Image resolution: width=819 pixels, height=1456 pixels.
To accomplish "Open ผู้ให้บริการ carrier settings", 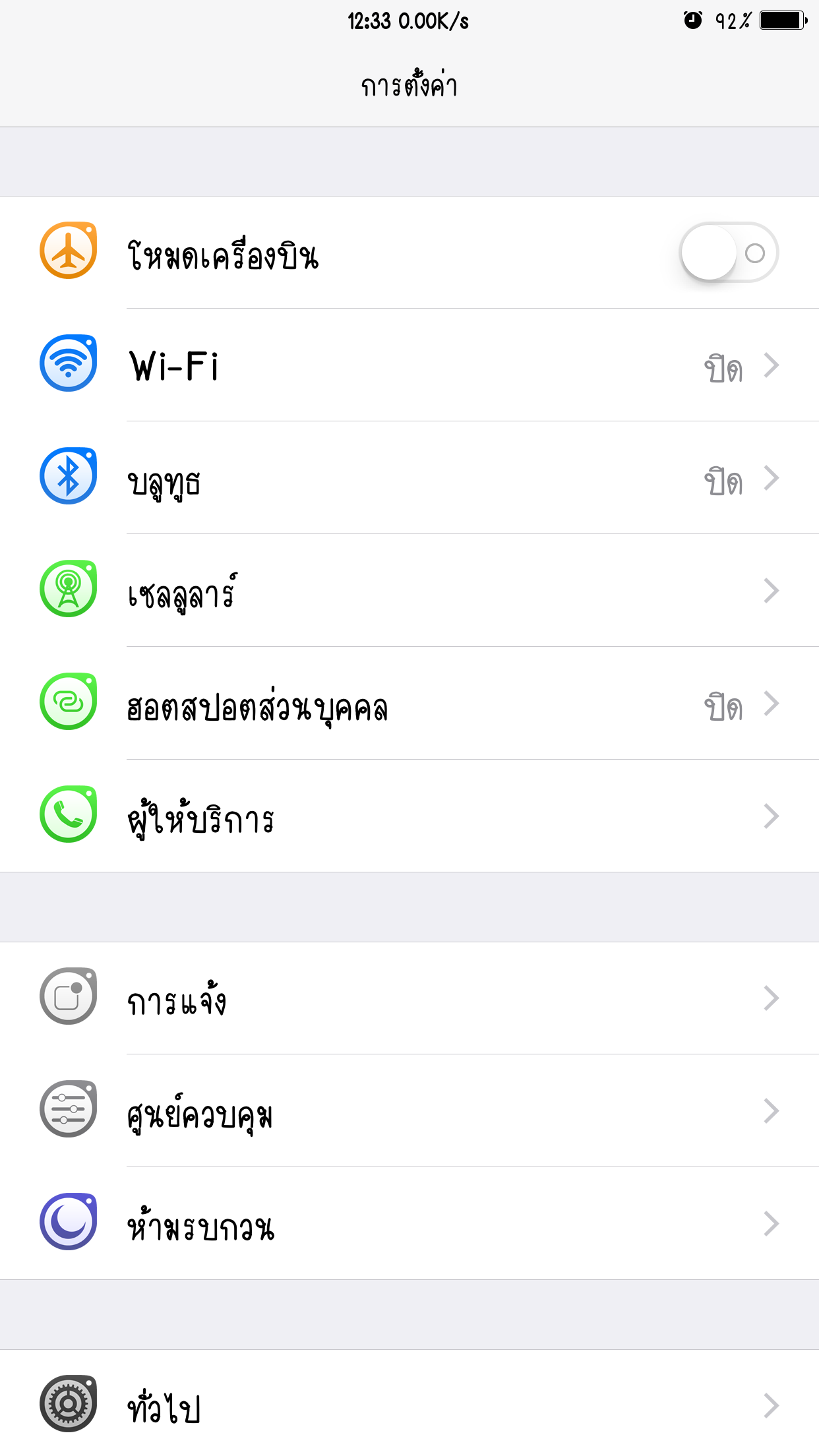I will tap(409, 816).
